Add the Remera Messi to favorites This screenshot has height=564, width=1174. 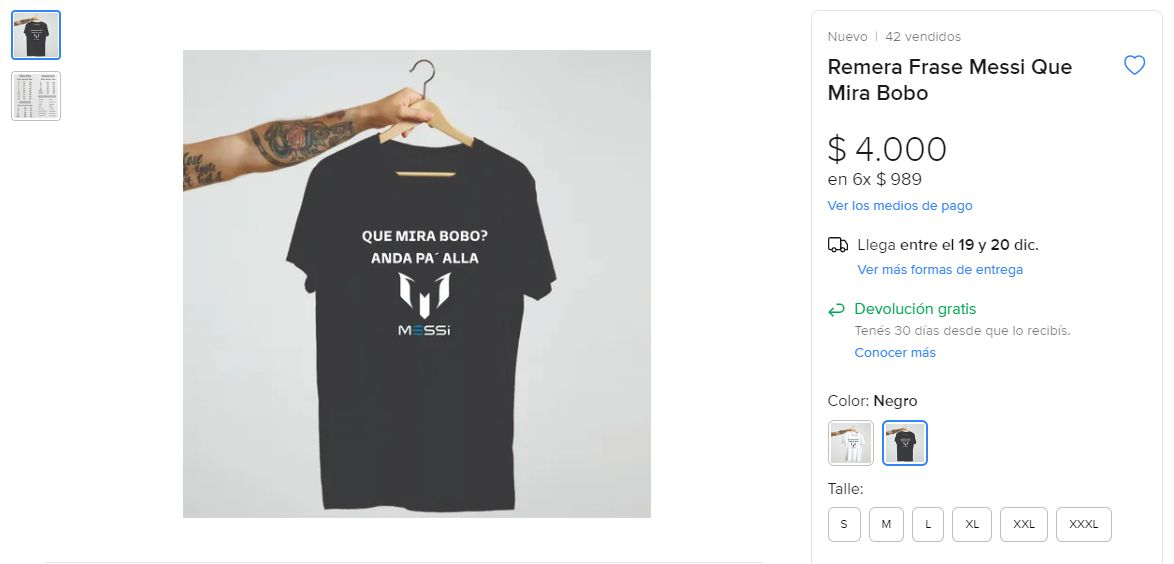tap(1134, 66)
